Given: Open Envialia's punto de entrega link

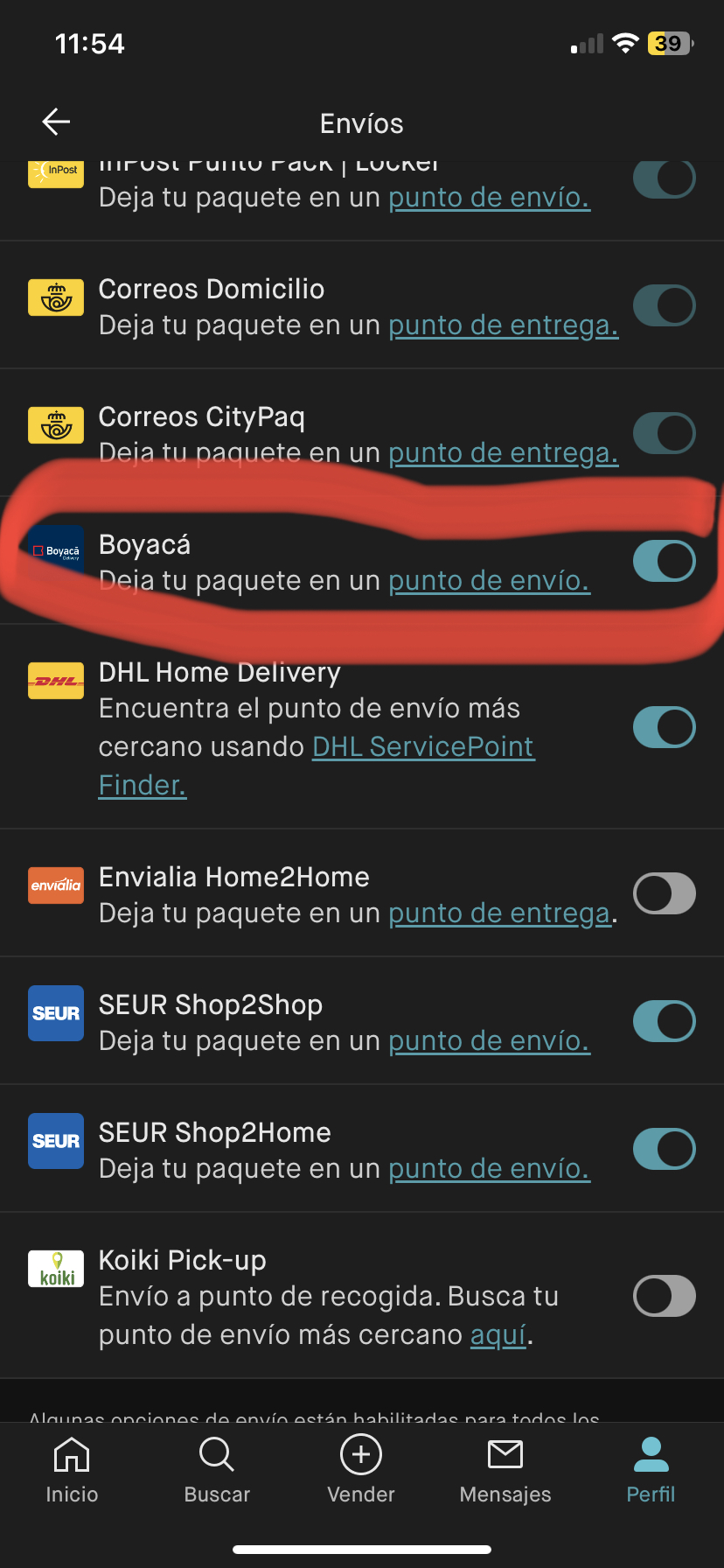Looking at the screenshot, I should click(499, 913).
